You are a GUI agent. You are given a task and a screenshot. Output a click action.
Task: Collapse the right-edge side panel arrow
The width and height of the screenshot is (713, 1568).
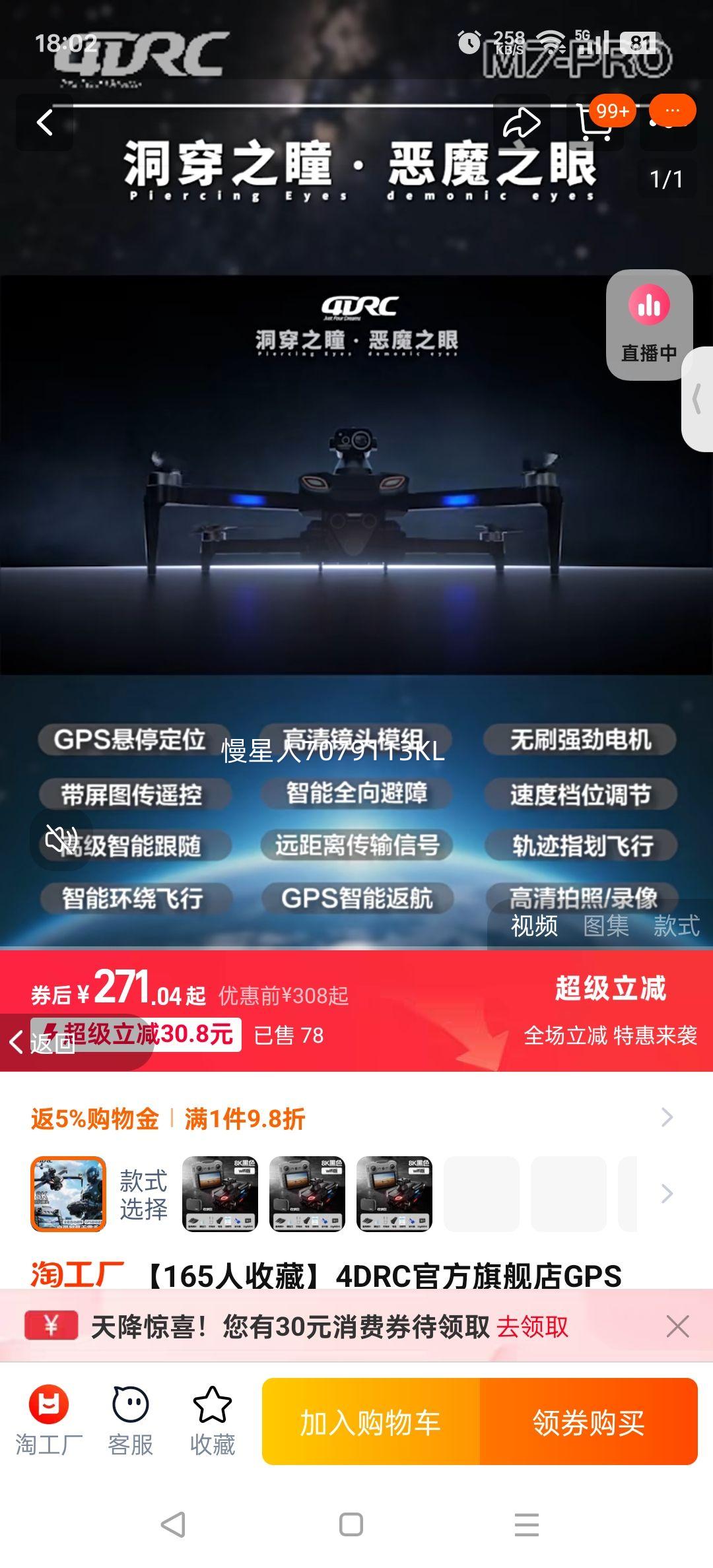point(698,401)
